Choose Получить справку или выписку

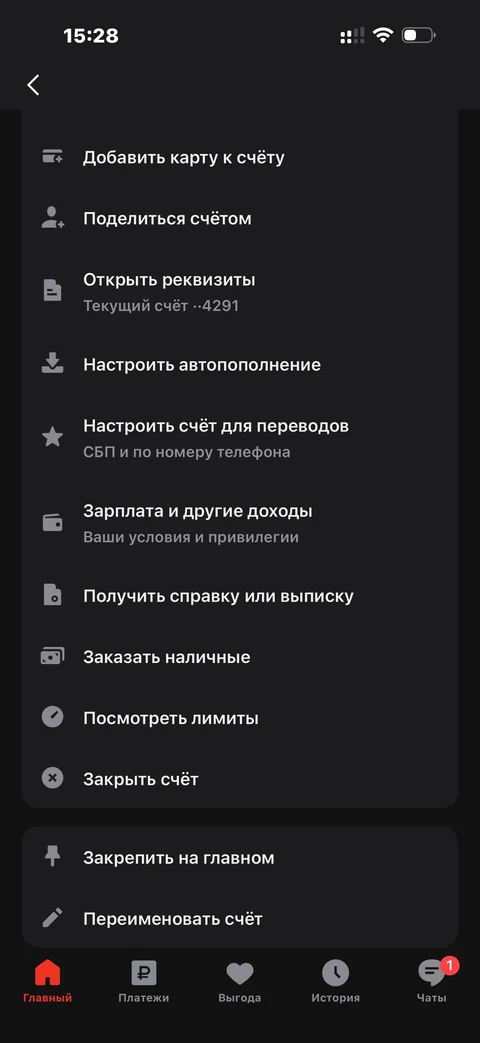click(x=240, y=596)
